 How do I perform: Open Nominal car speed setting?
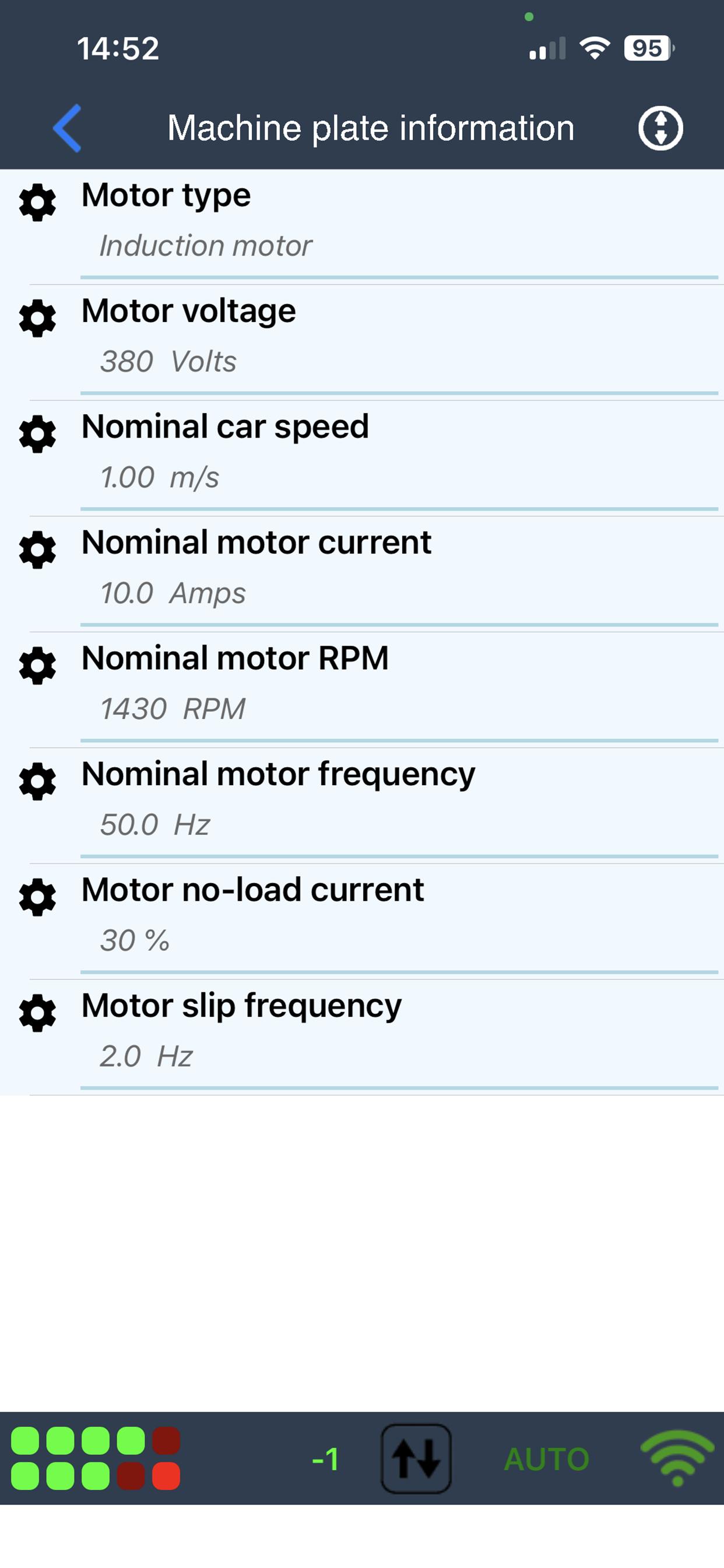tap(362, 458)
